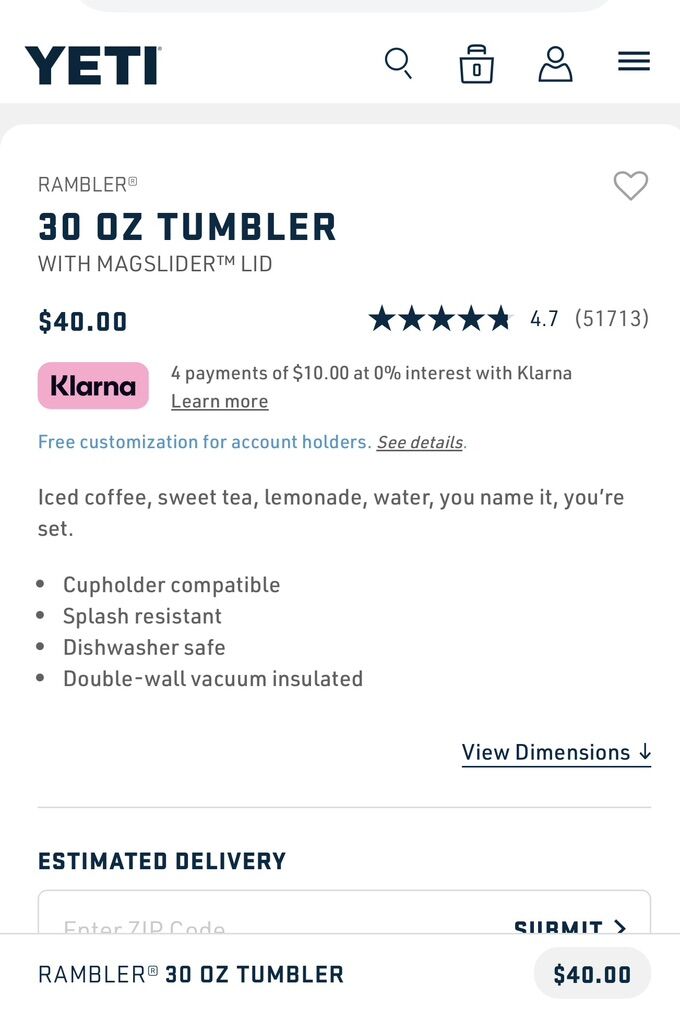Go to YETI home via logo
Viewport: 680px width, 1020px height.
click(x=93, y=65)
